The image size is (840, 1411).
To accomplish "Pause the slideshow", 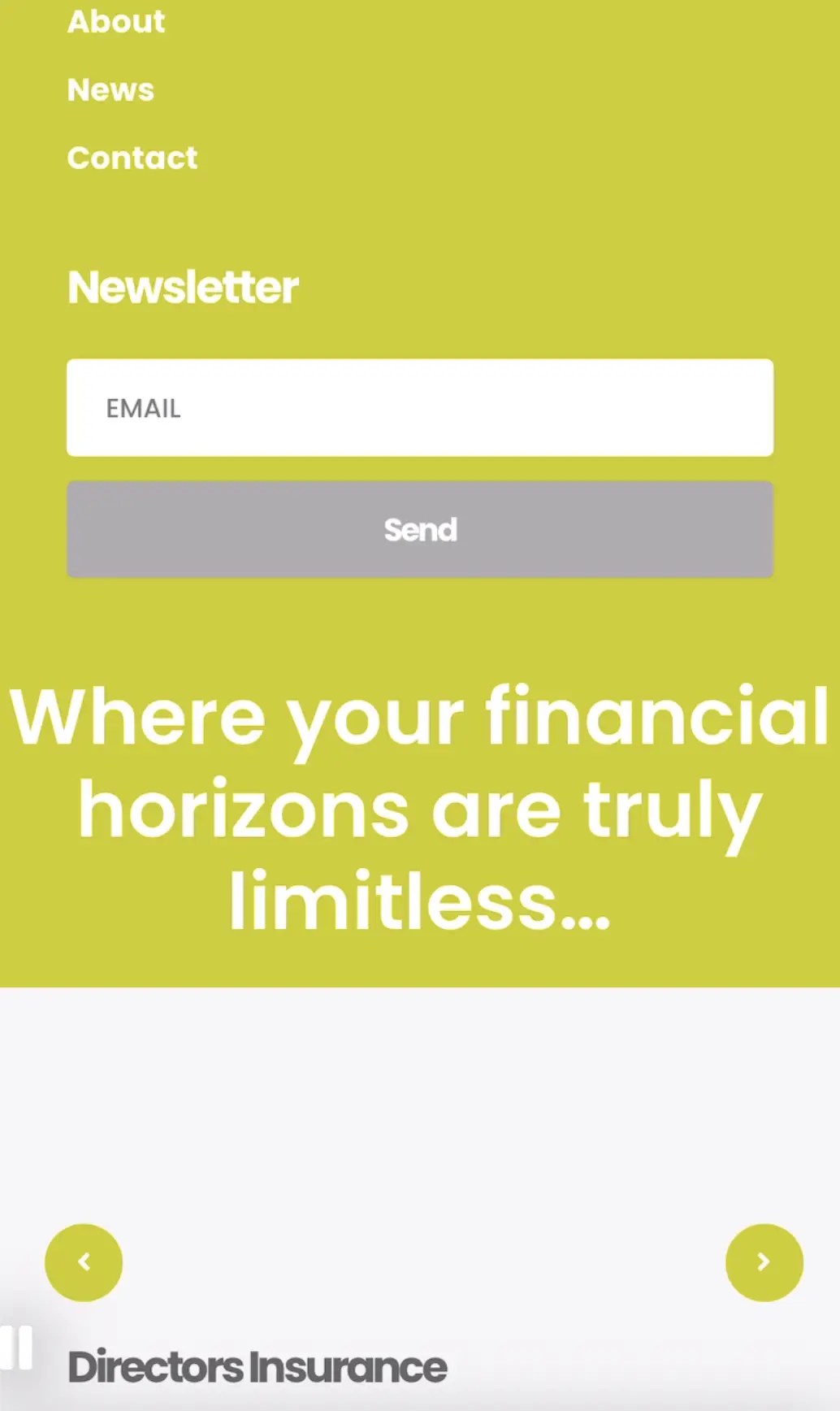I will point(16,1348).
